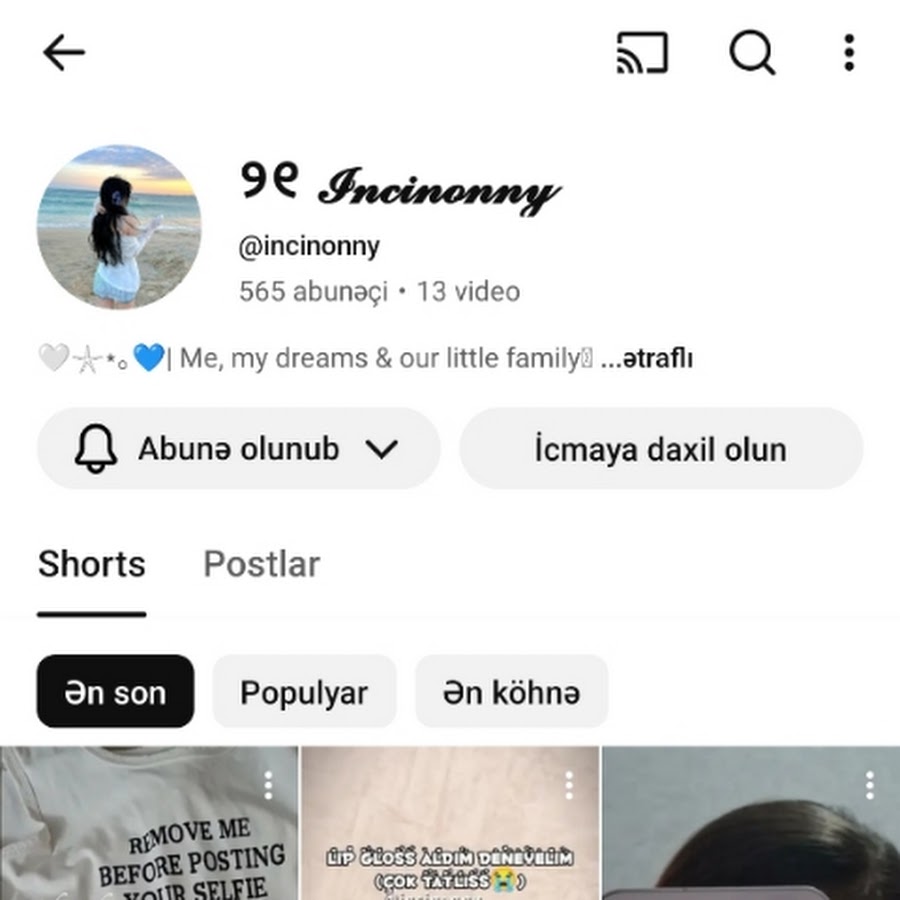The image size is (900, 900).
Task: Open the Remove Me Before Posting short
Action: 150,840
